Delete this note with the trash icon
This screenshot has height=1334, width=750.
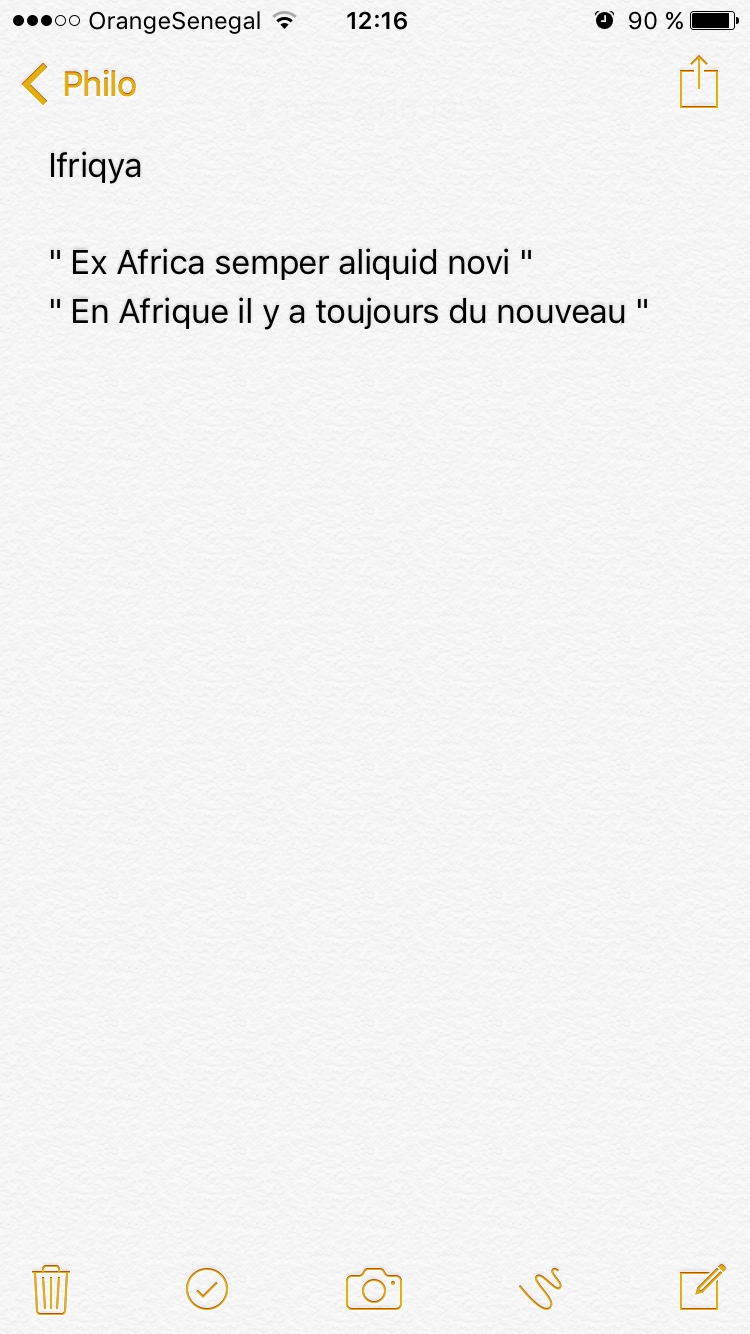coord(50,1288)
